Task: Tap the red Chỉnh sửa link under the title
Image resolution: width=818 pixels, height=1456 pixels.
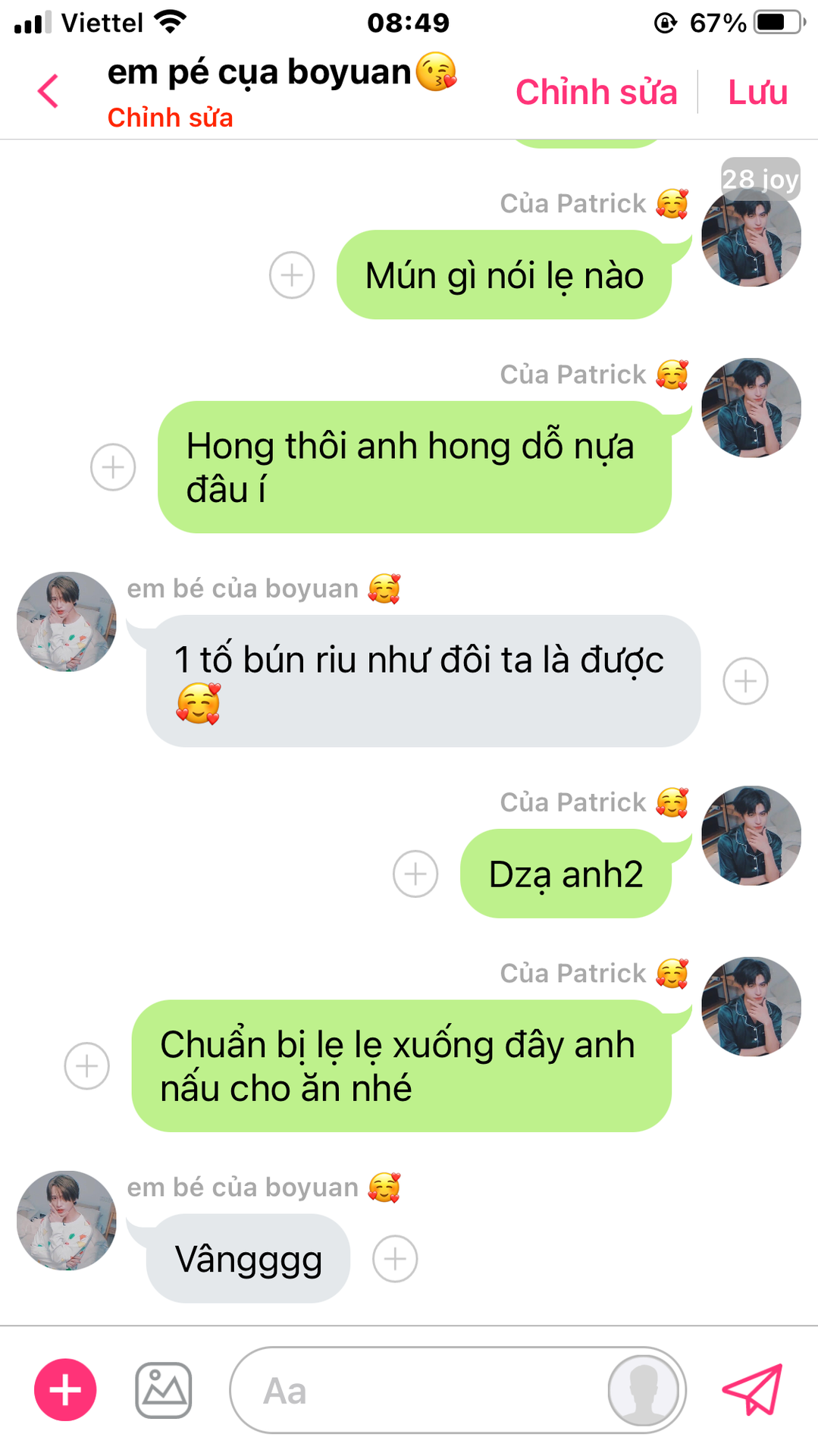Action: pos(170,118)
